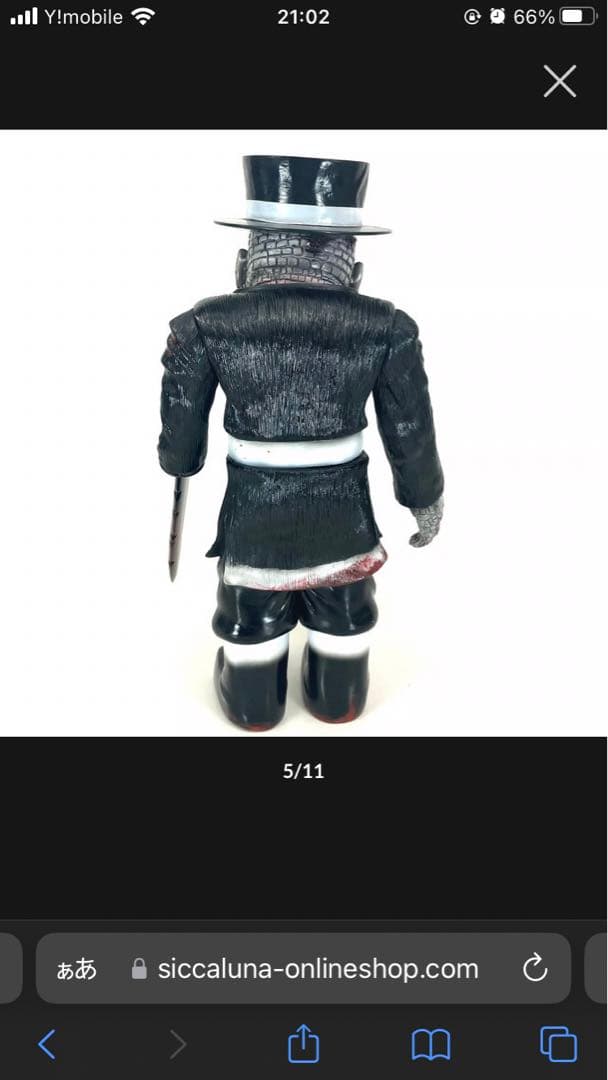Viewport: 608px width, 1080px height.
Task: Close the image viewer with the X
Action: pyautogui.click(x=560, y=81)
